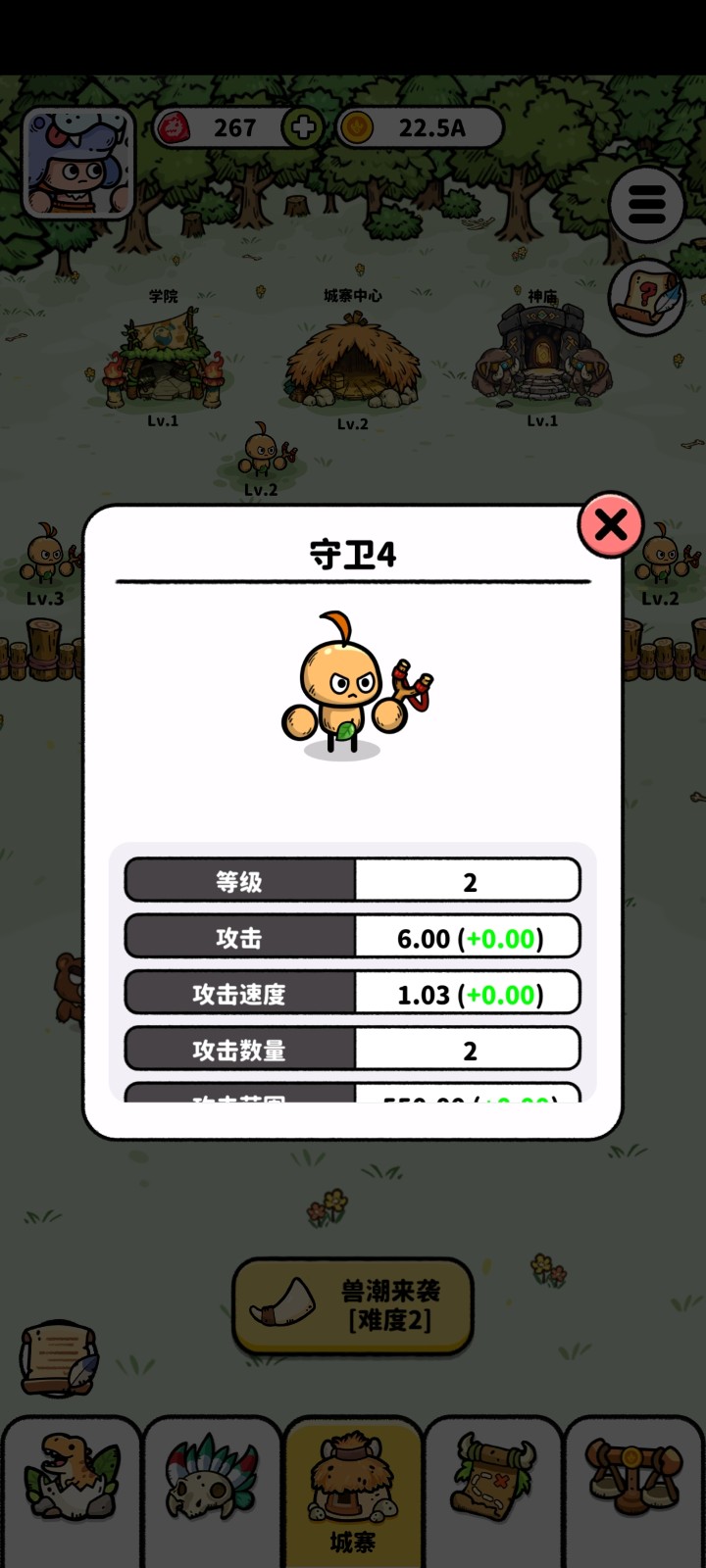The image size is (706, 1568).
Task: Close the 守卫4 details dialog
Action: tap(610, 525)
